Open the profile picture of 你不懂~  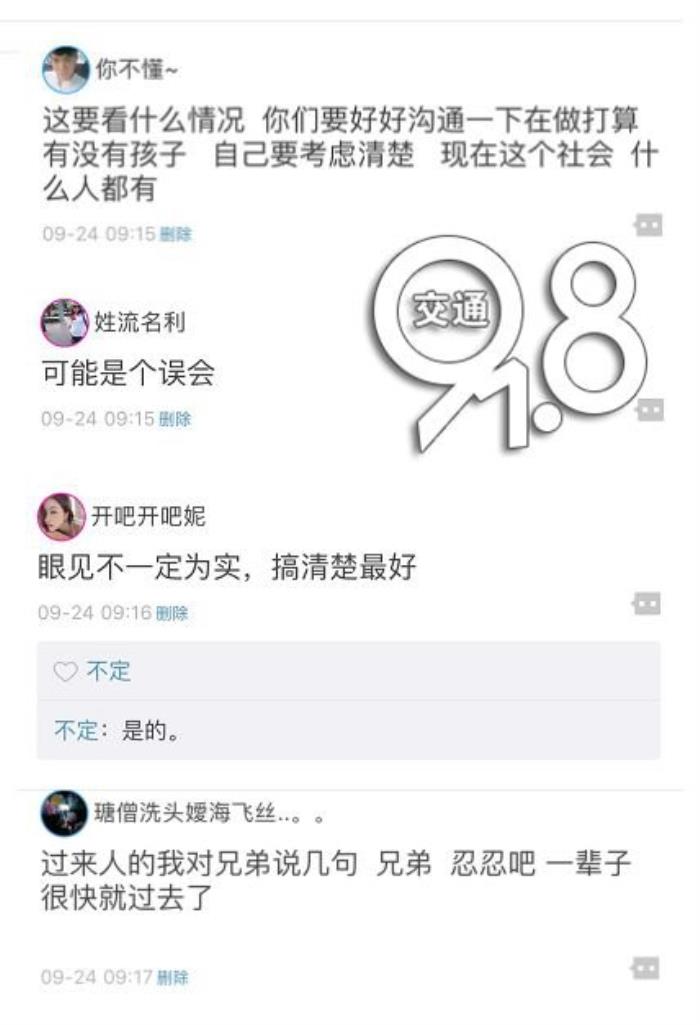pos(66,70)
